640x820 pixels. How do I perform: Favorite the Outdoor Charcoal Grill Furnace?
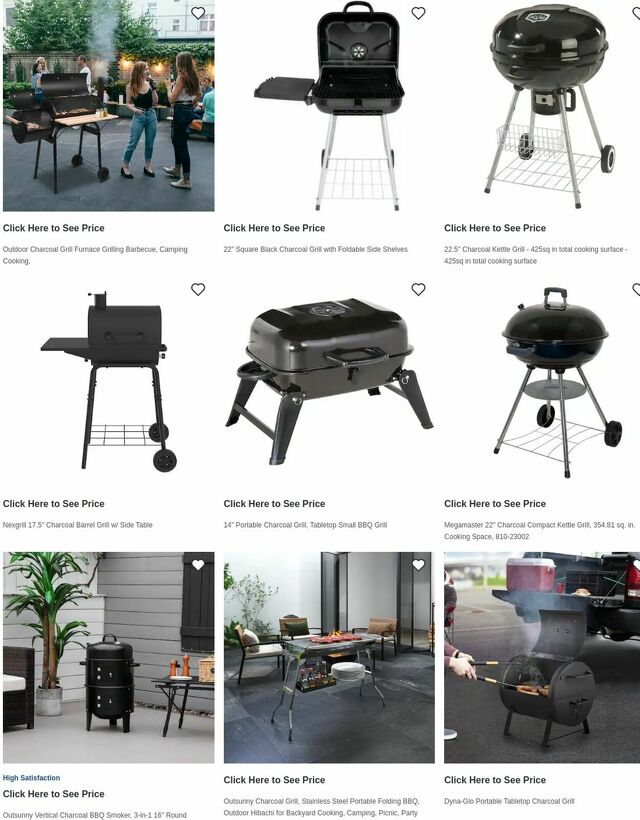tap(198, 14)
